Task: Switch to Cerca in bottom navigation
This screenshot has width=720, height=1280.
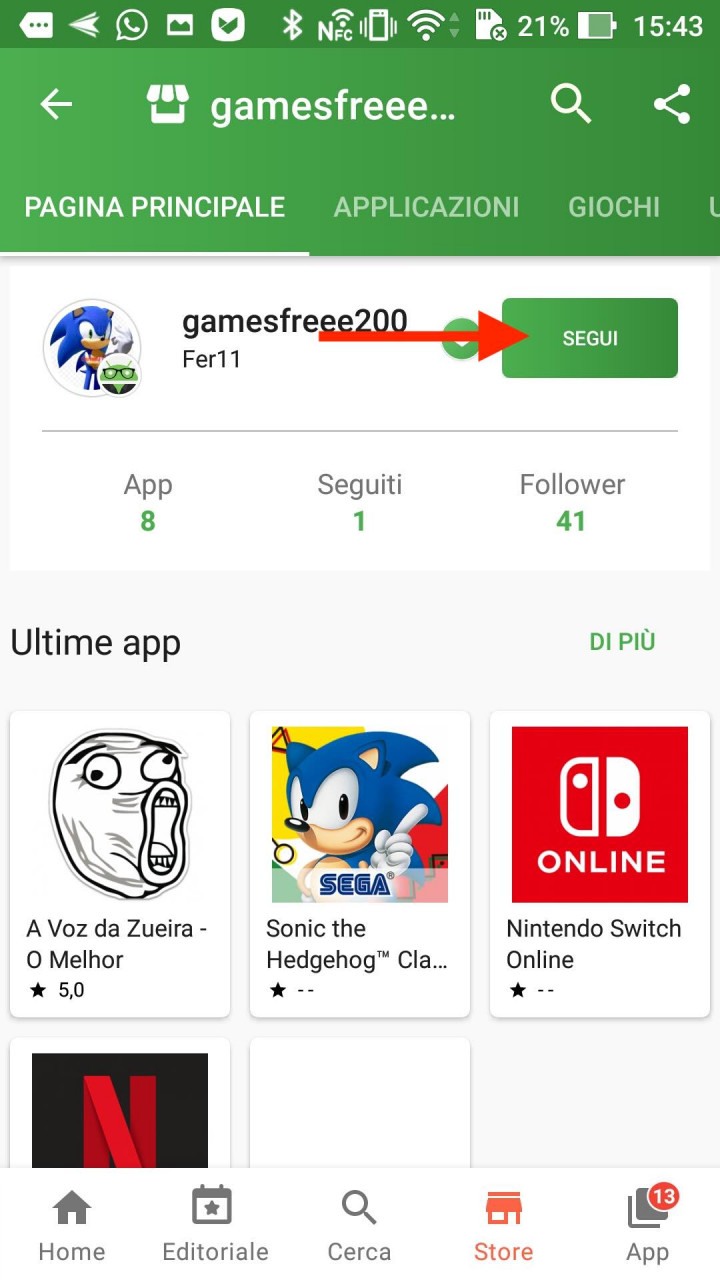Action: coord(359,1225)
